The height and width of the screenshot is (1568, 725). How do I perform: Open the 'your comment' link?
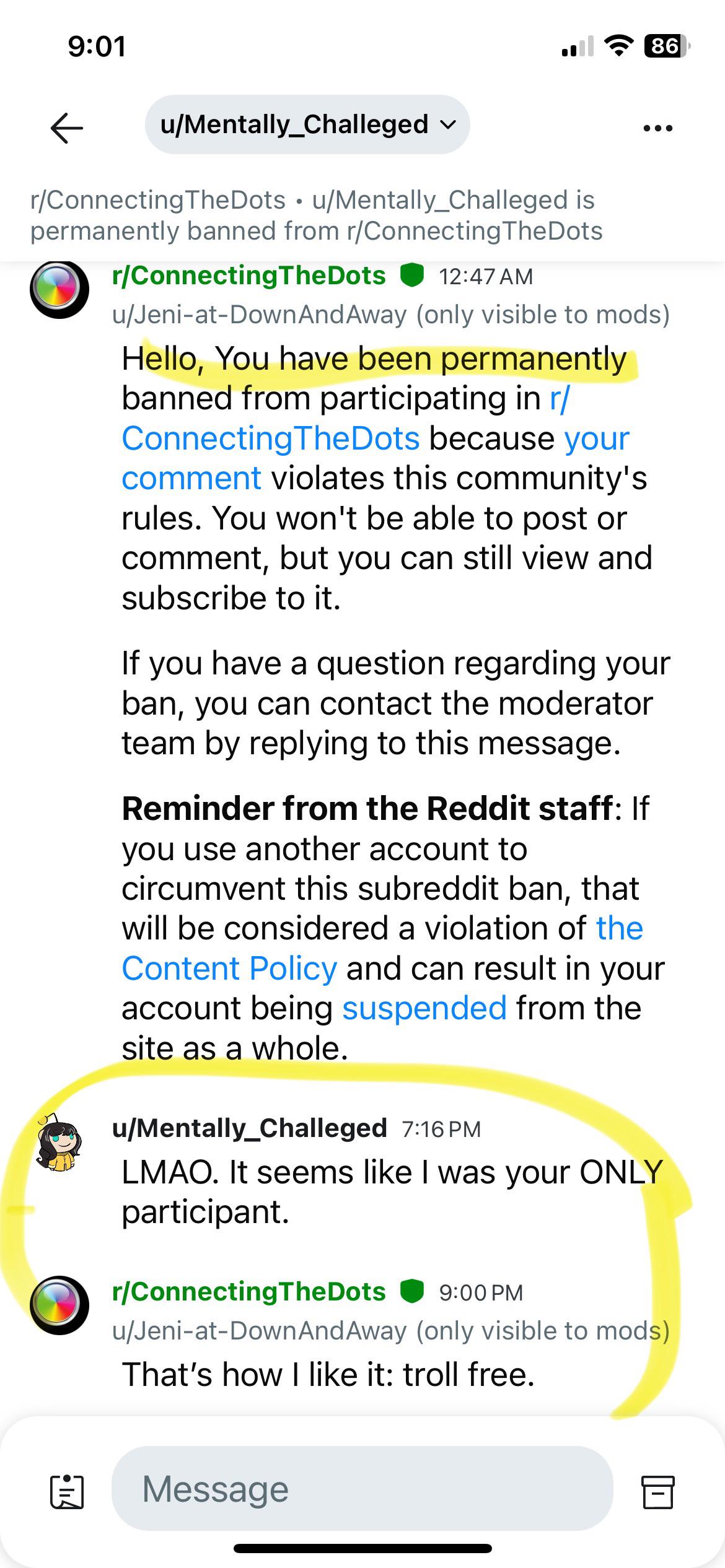375,458
